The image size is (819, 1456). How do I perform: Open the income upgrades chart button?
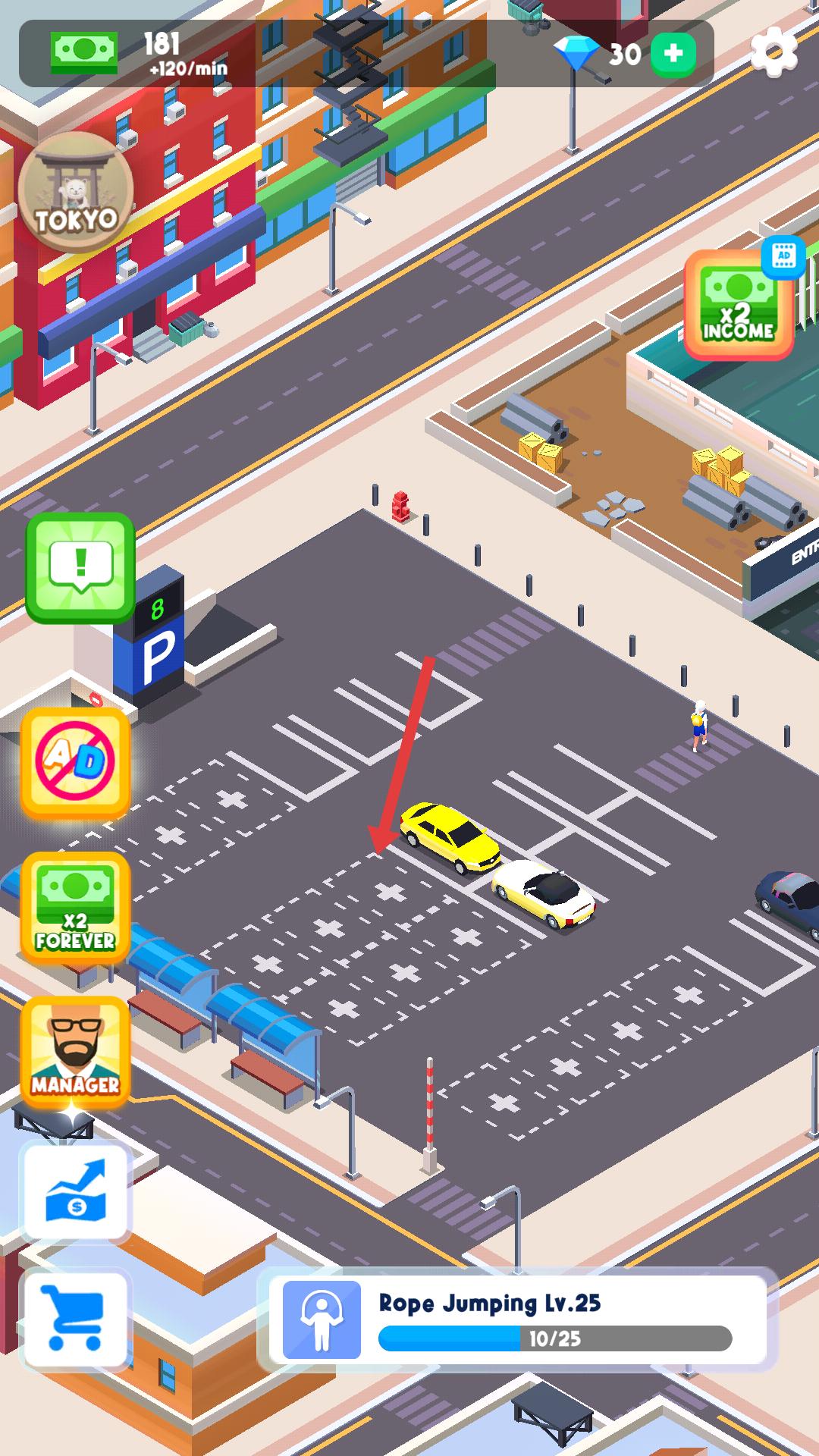click(76, 1193)
